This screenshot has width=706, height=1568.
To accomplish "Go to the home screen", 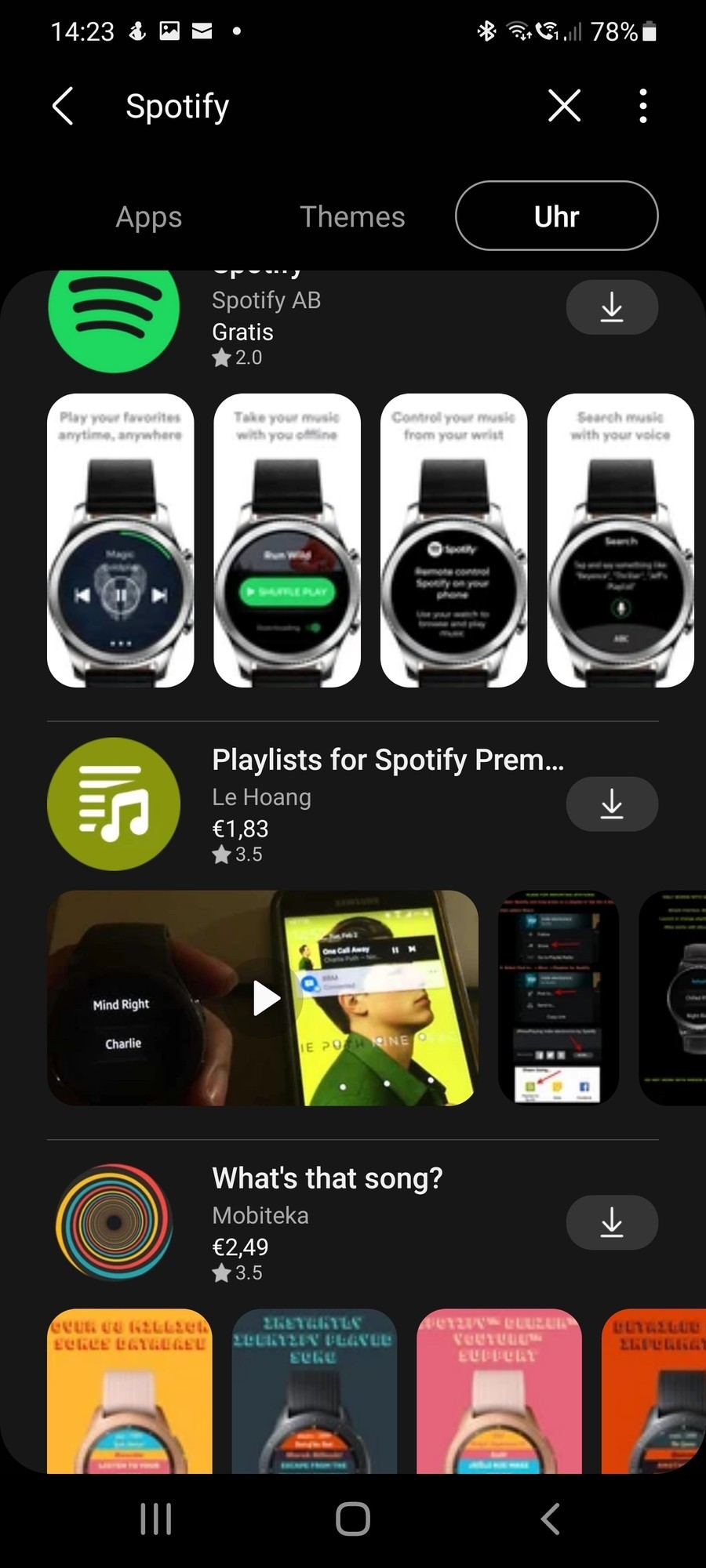I will click(353, 1519).
